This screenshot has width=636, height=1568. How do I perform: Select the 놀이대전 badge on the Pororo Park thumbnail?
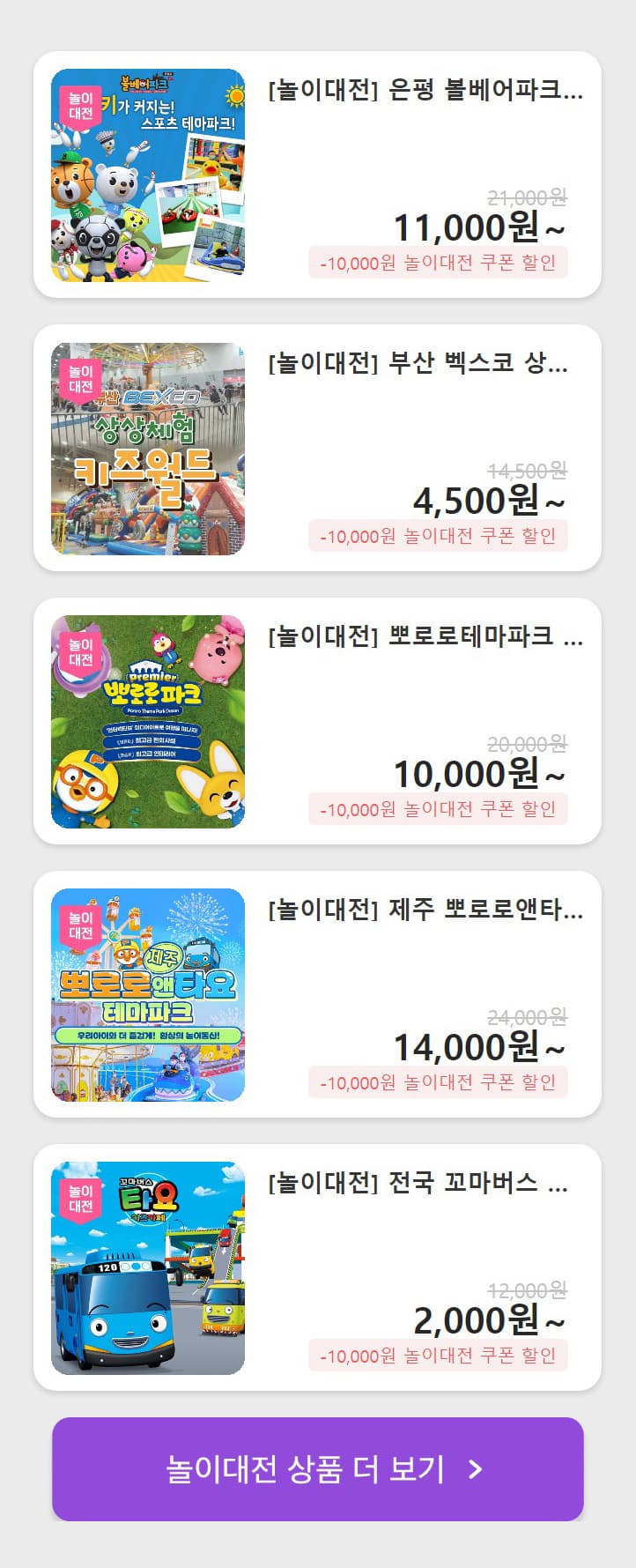pyautogui.click(x=78, y=650)
